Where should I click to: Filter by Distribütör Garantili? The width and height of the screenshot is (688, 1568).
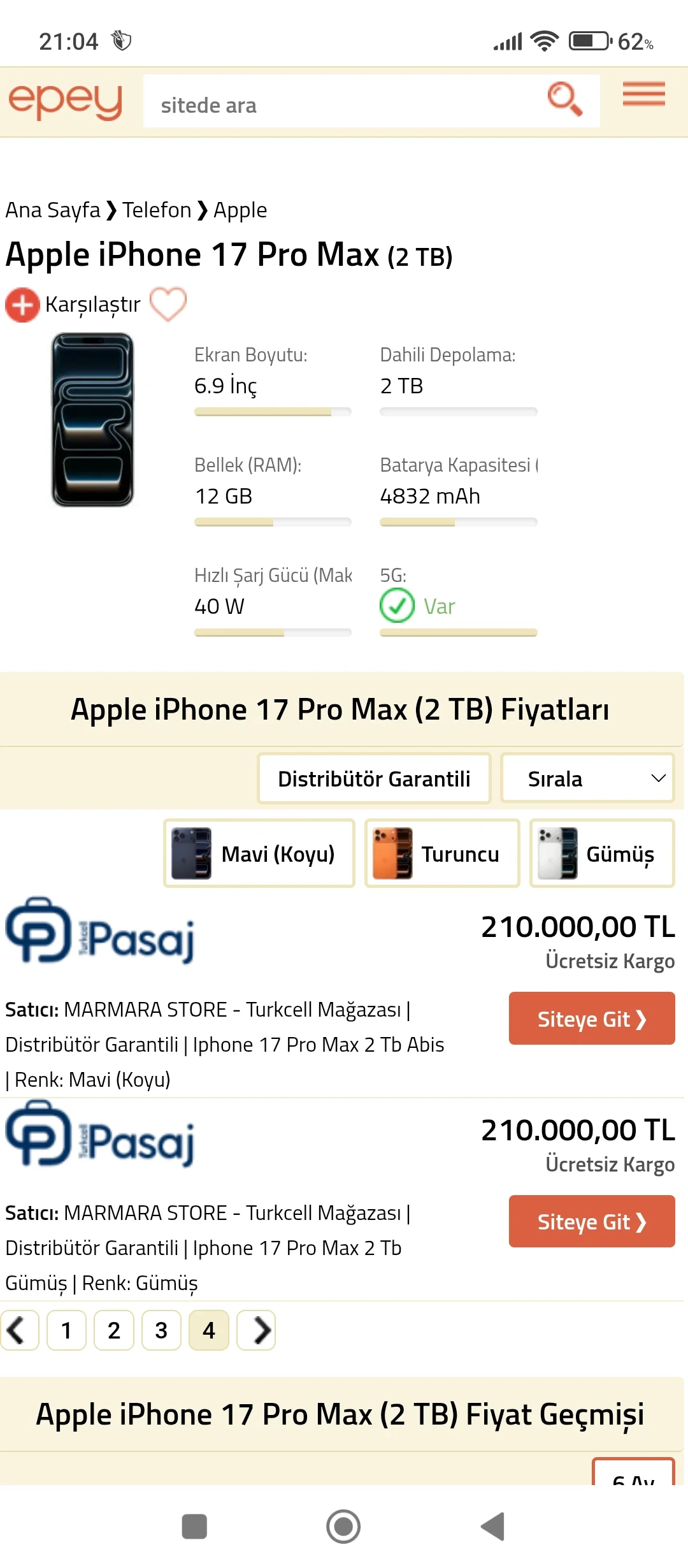374,778
